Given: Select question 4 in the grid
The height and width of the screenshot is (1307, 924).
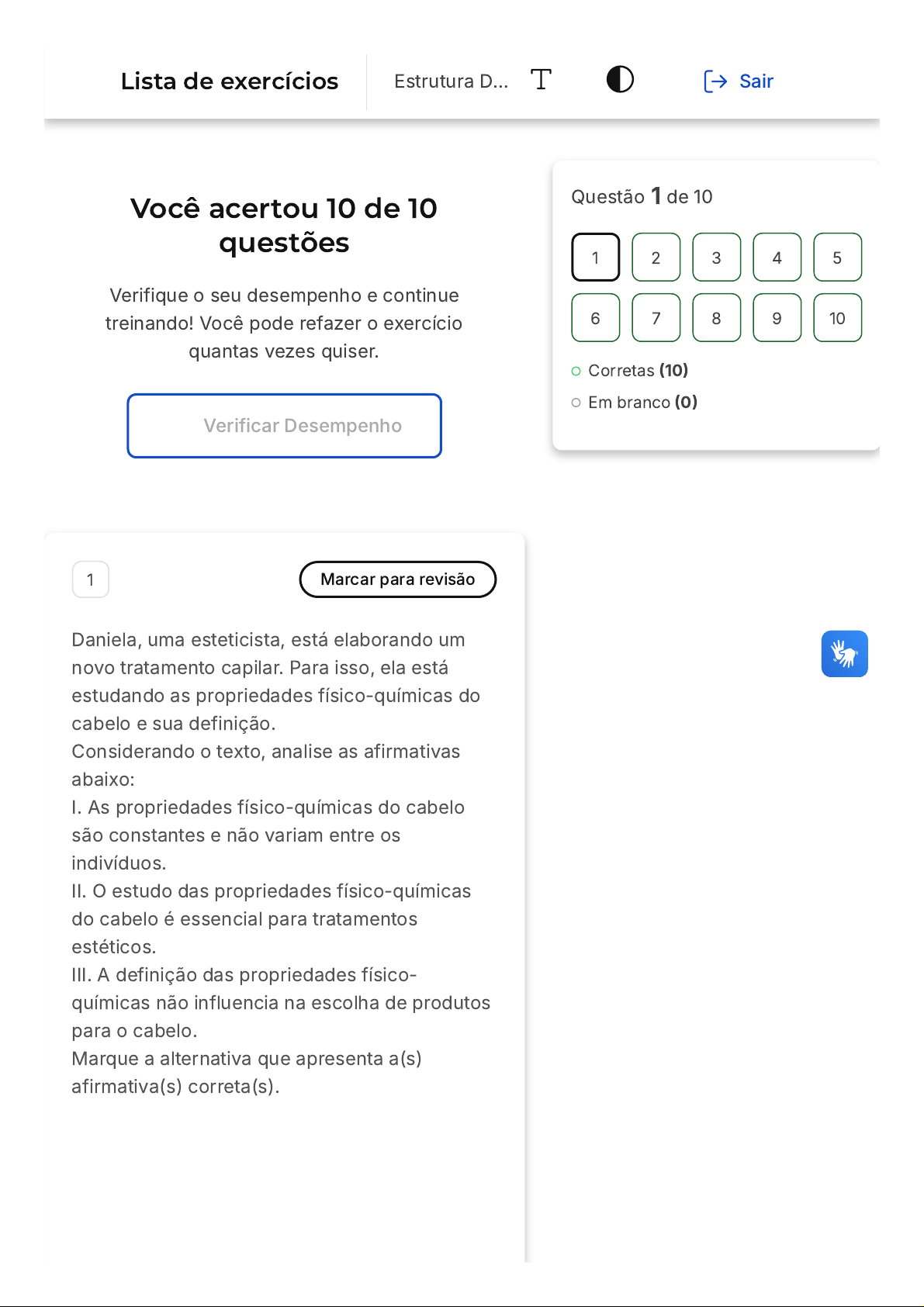Looking at the screenshot, I should 777,258.
